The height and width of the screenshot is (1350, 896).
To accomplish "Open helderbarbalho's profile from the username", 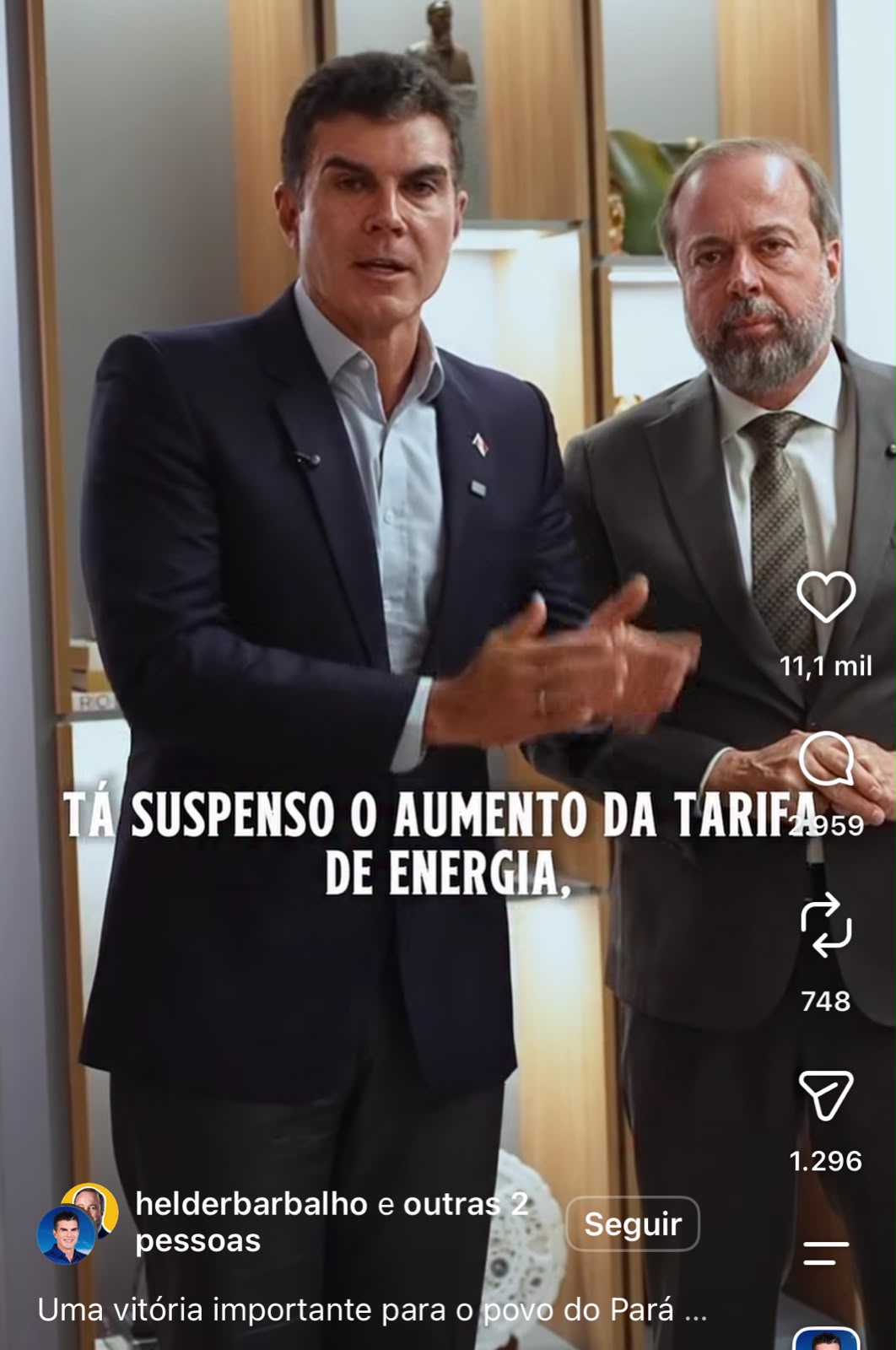I will pos(251,1204).
